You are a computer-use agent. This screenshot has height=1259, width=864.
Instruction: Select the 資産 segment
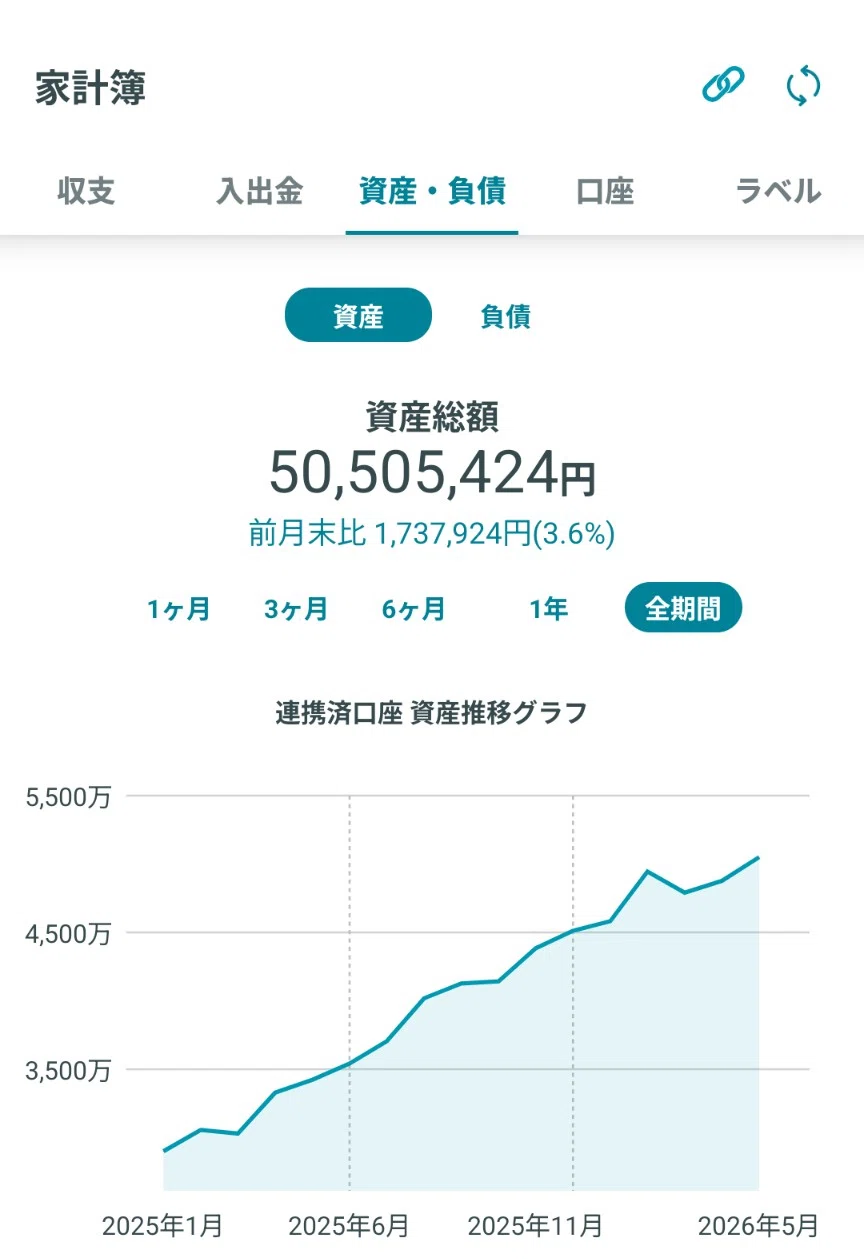[x=358, y=316]
